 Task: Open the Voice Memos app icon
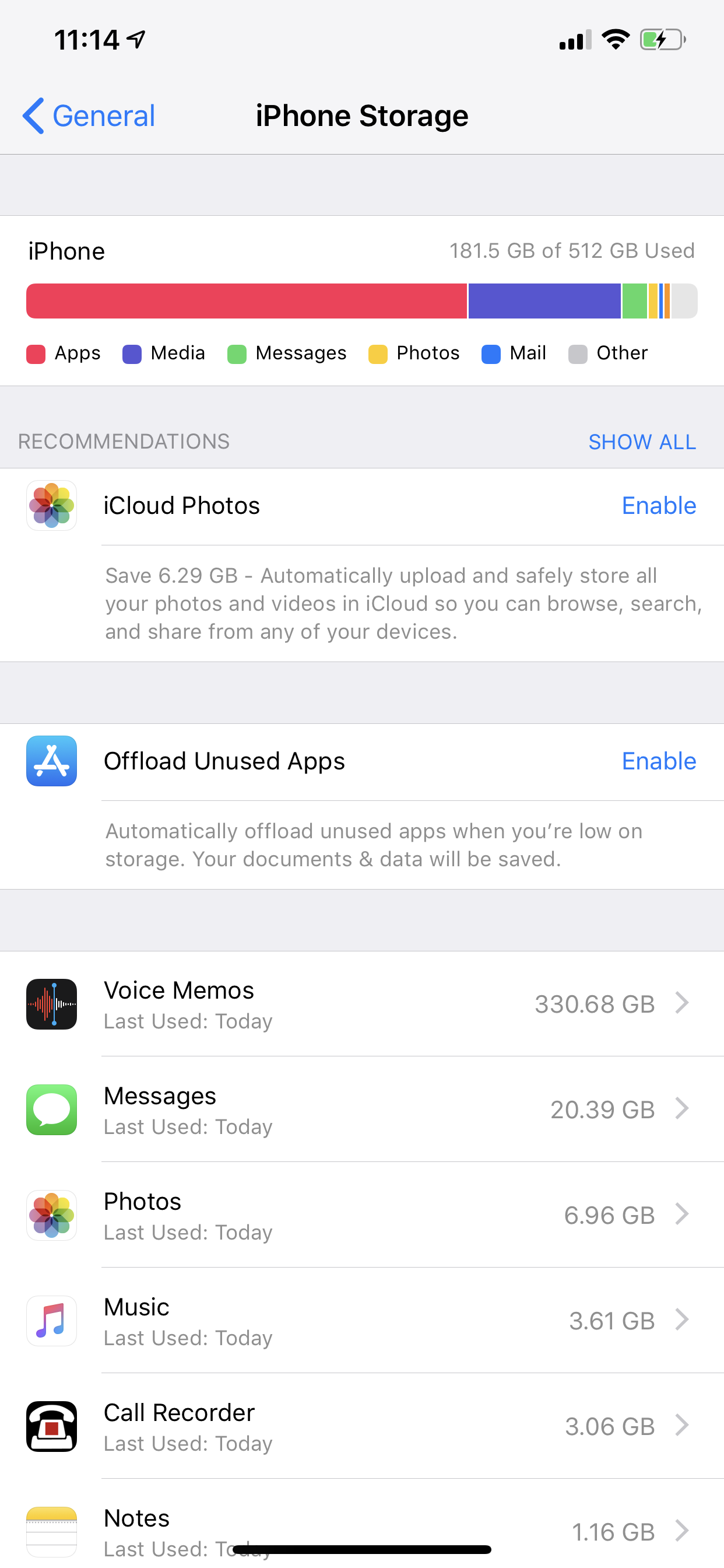tap(51, 1005)
